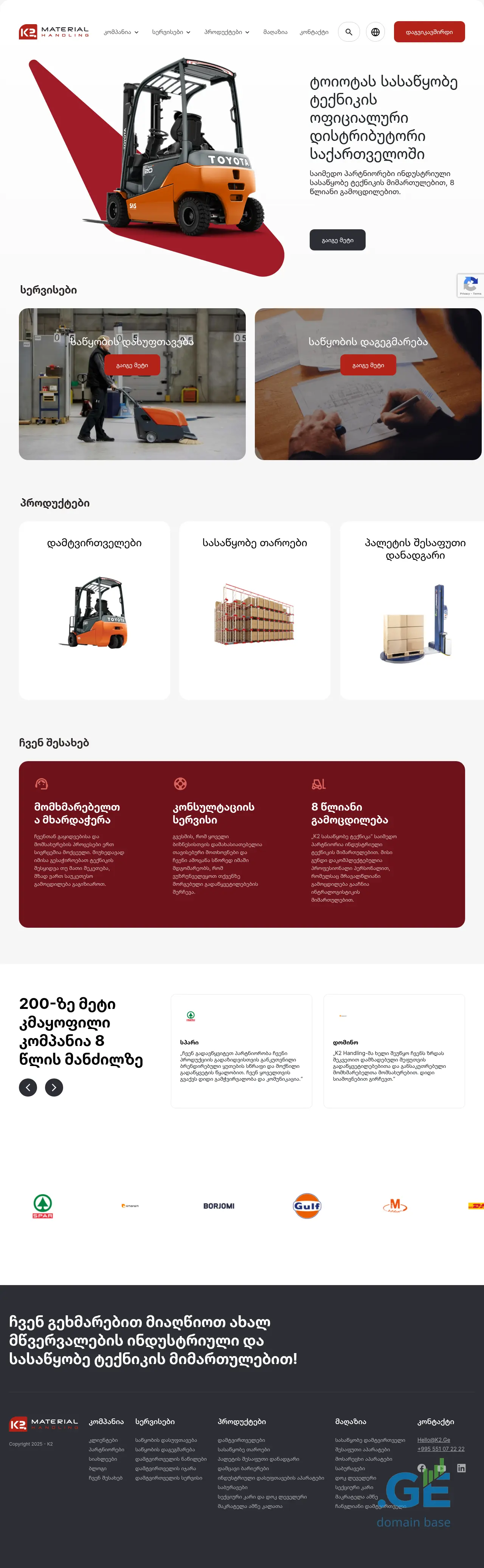Open the search icon in header
Screen dimensions: 484x1568
click(349, 32)
